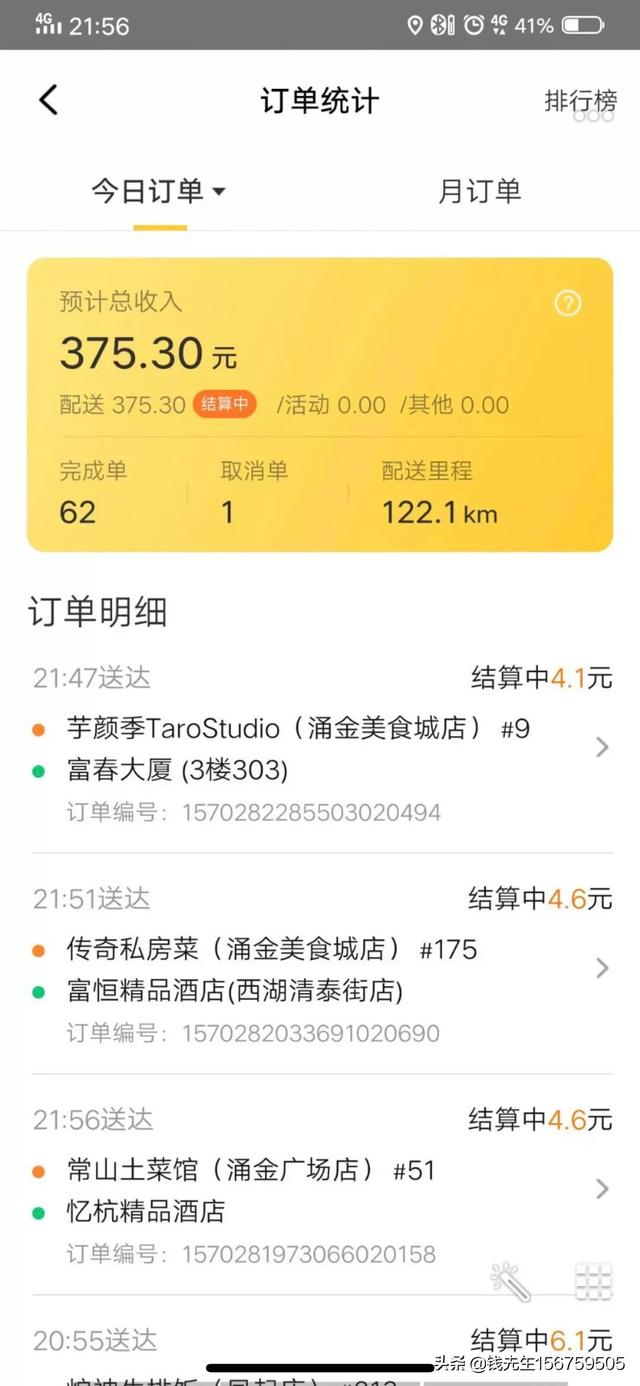Open the 排行榜 leaderboard
Viewport: 640px width, 1386px height.
[580, 101]
